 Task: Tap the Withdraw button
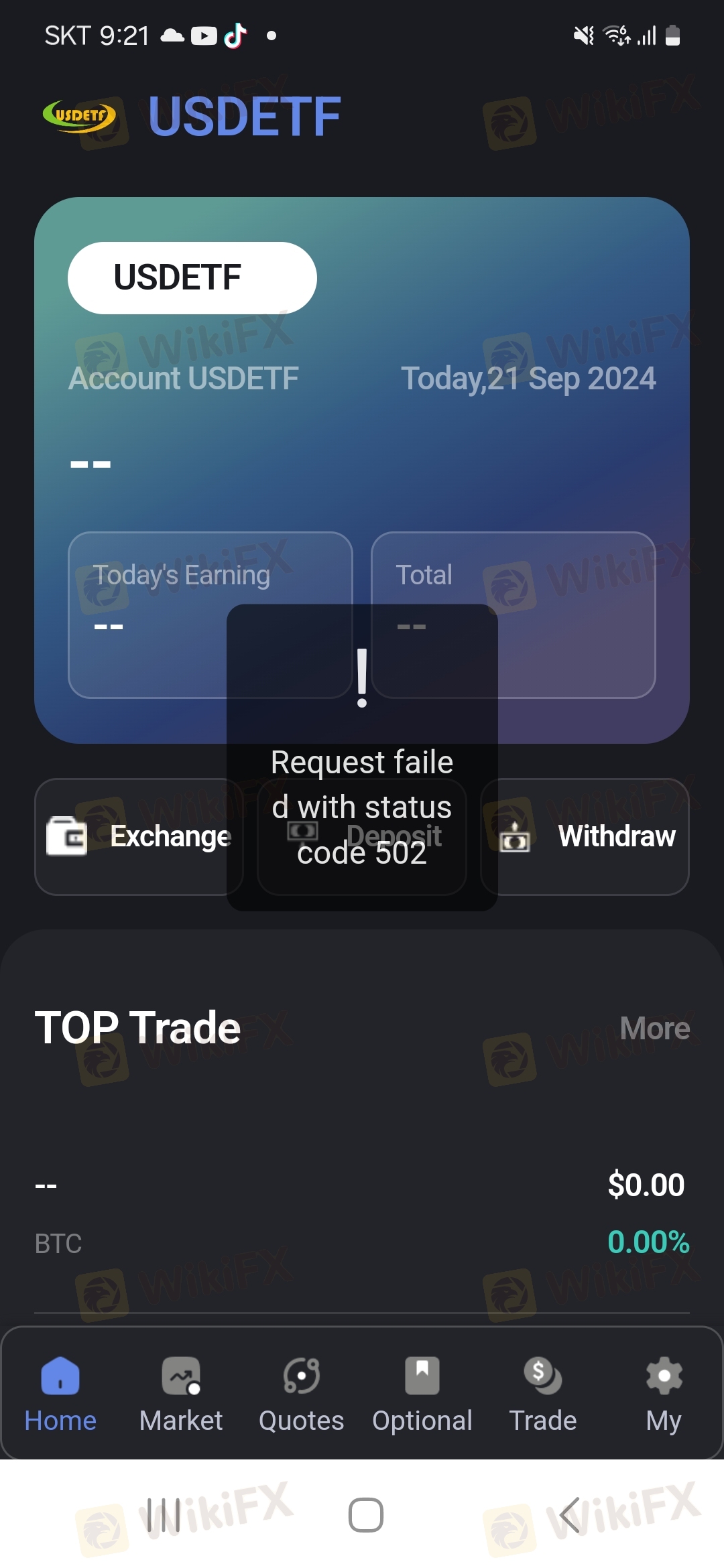585,836
